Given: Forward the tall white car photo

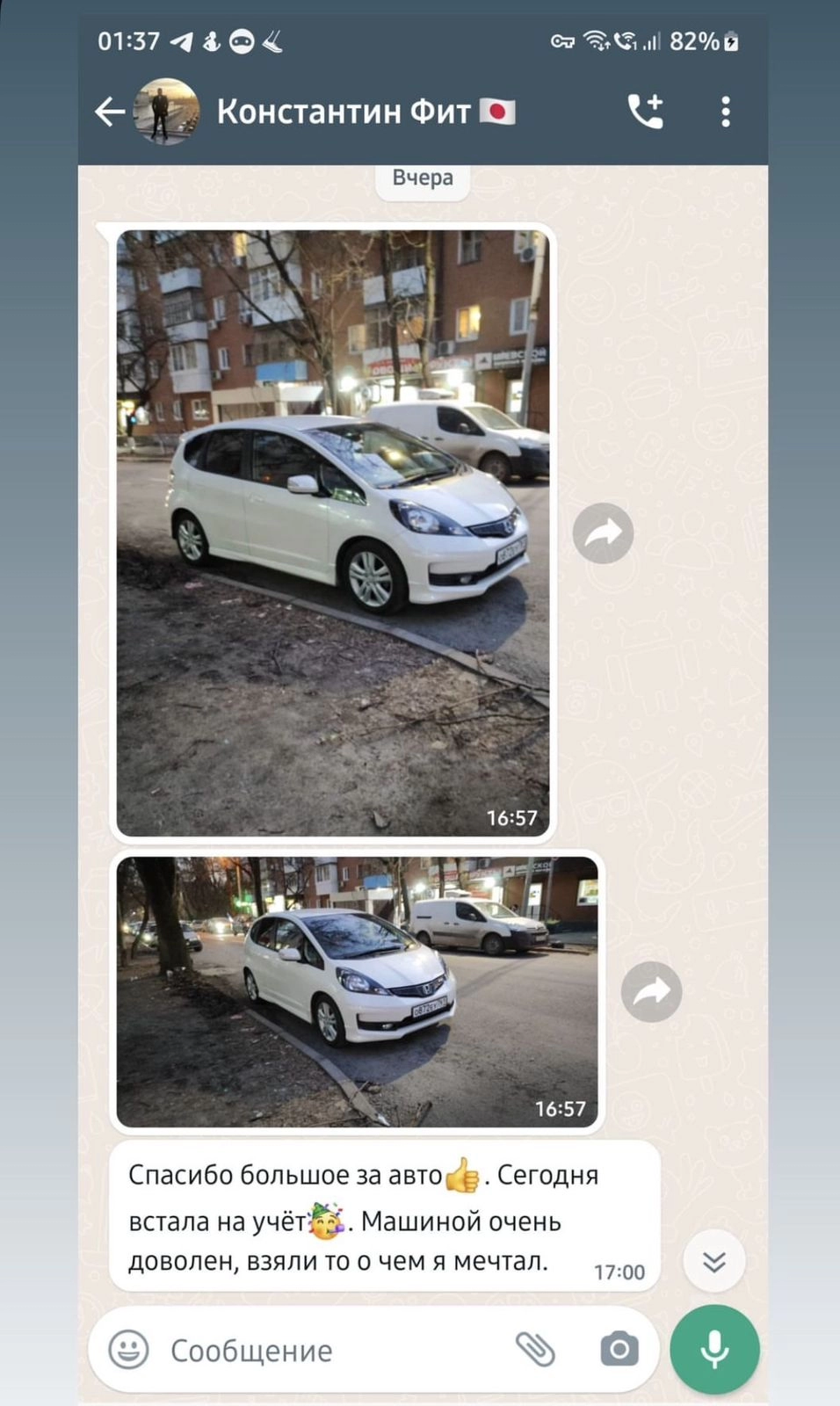Looking at the screenshot, I should pyautogui.click(x=603, y=533).
